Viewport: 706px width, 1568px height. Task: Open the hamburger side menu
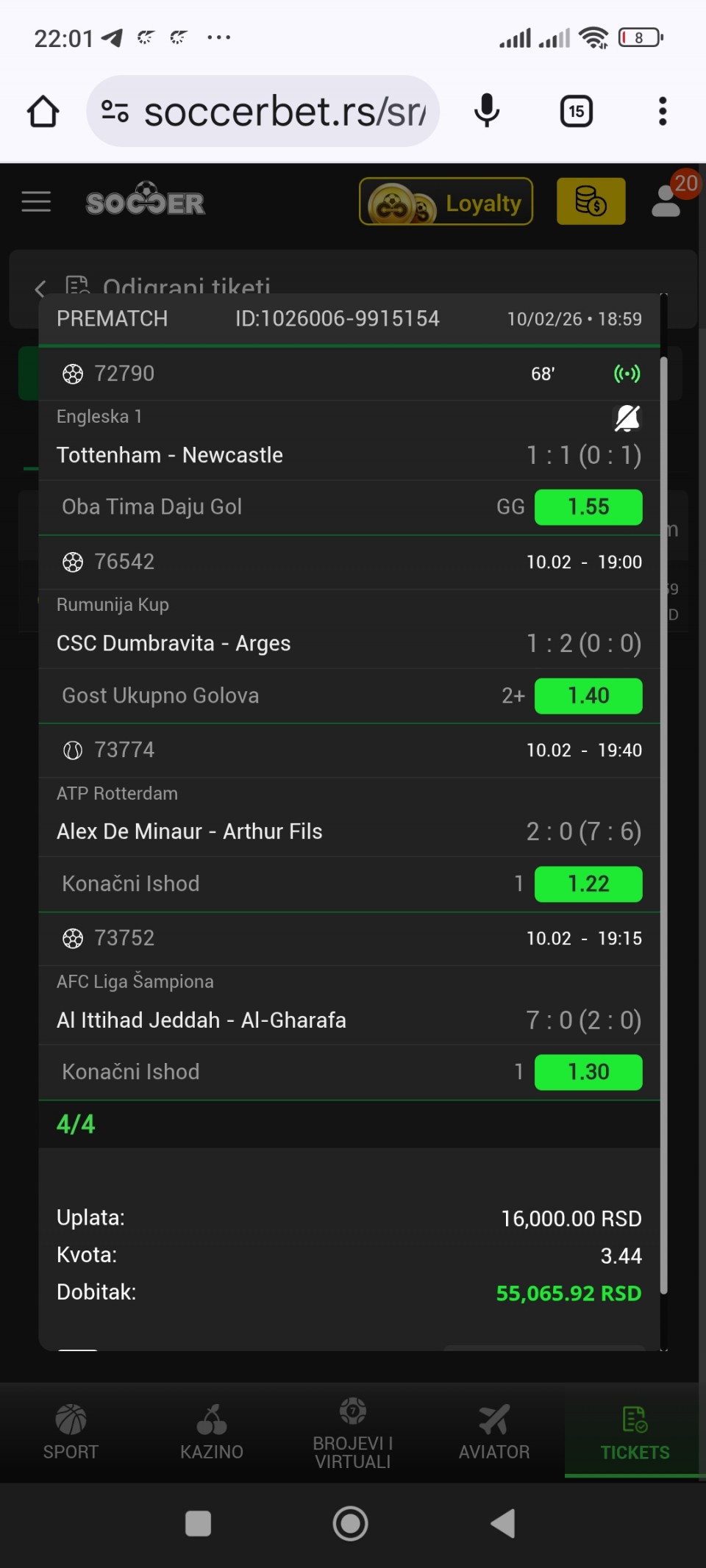click(36, 201)
